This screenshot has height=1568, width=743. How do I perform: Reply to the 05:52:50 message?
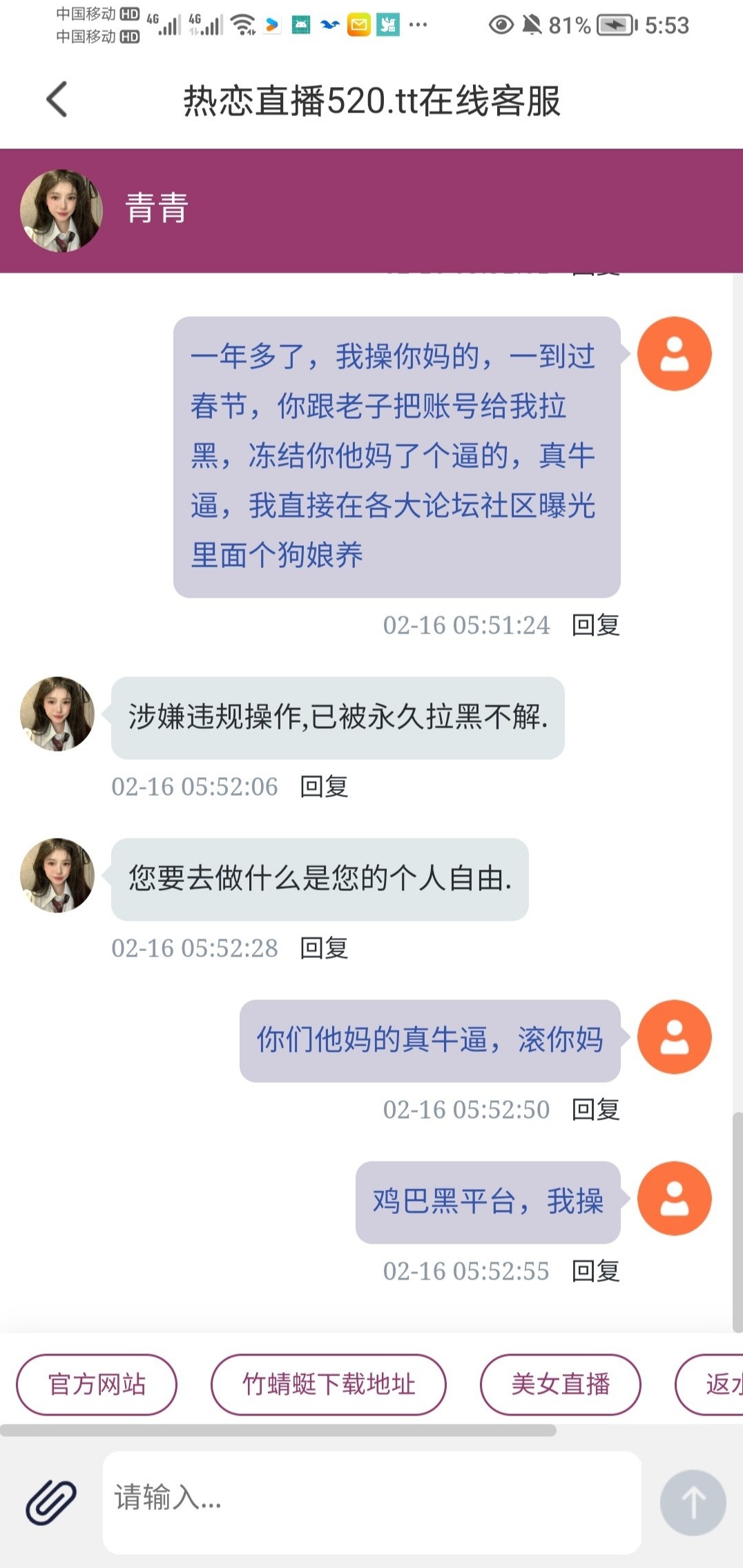(x=595, y=1110)
